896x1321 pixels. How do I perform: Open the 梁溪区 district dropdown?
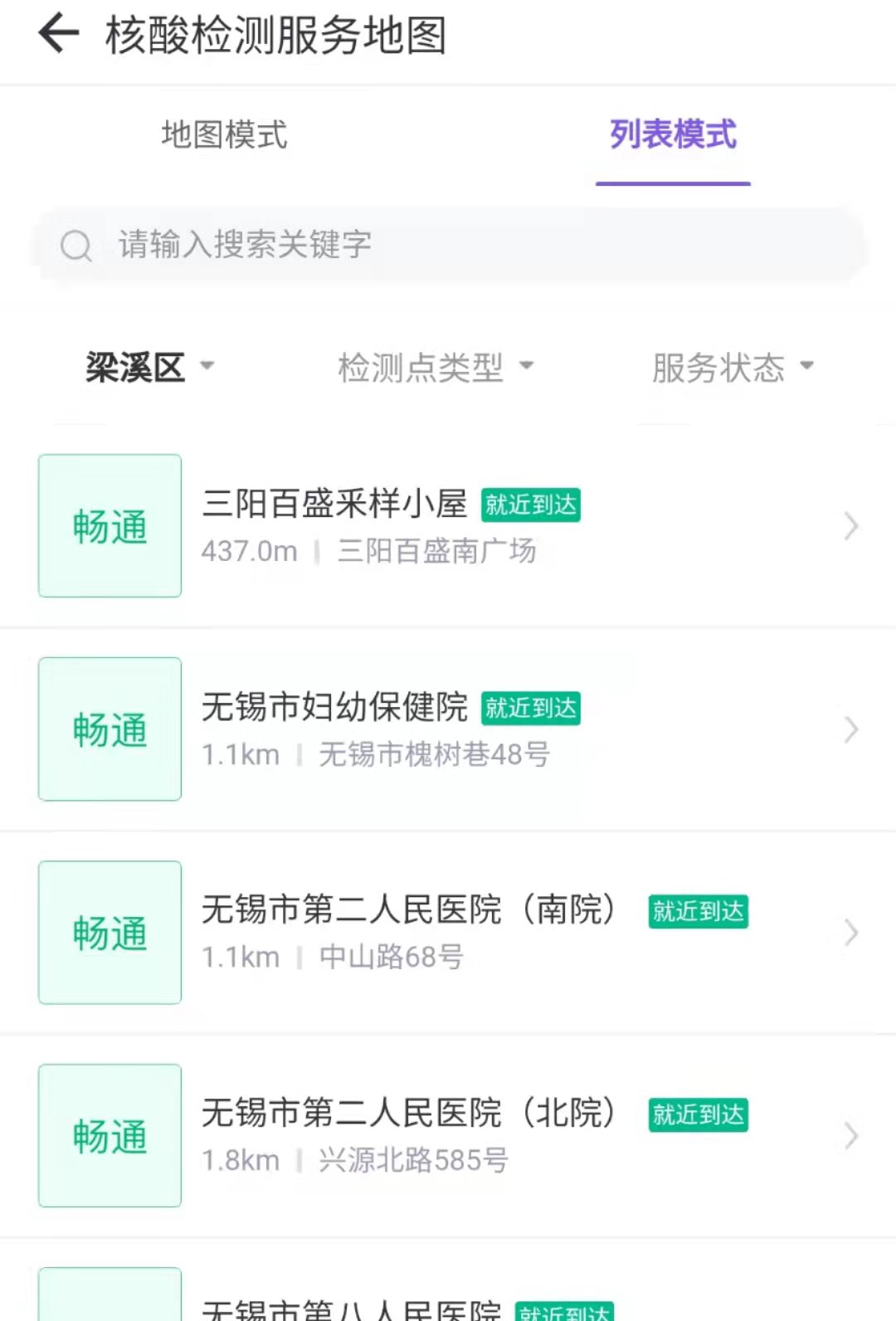point(149,368)
